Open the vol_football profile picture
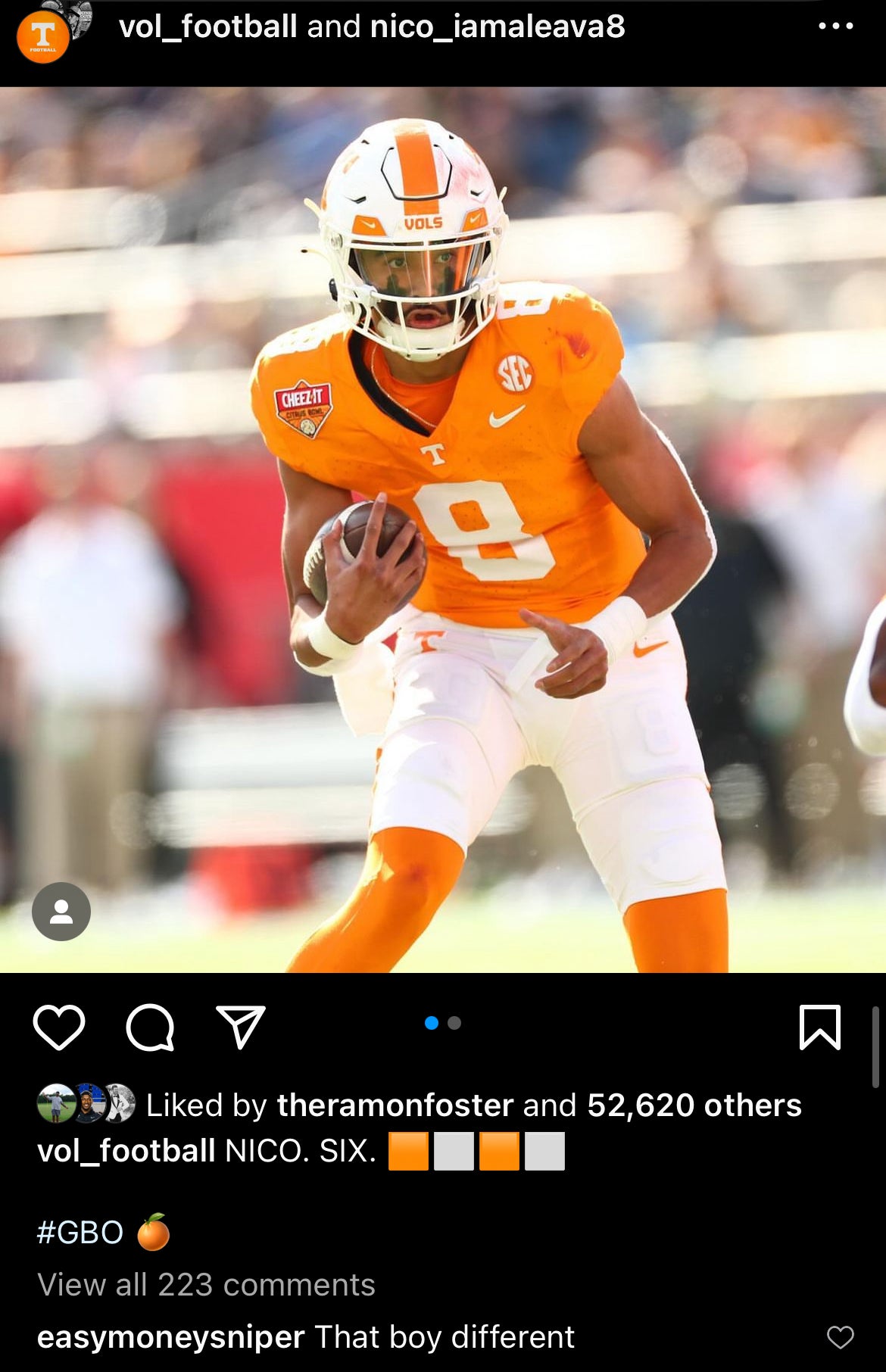Image resolution: width=886 pixels, height=1372 pixels. [x=43, y=36]
